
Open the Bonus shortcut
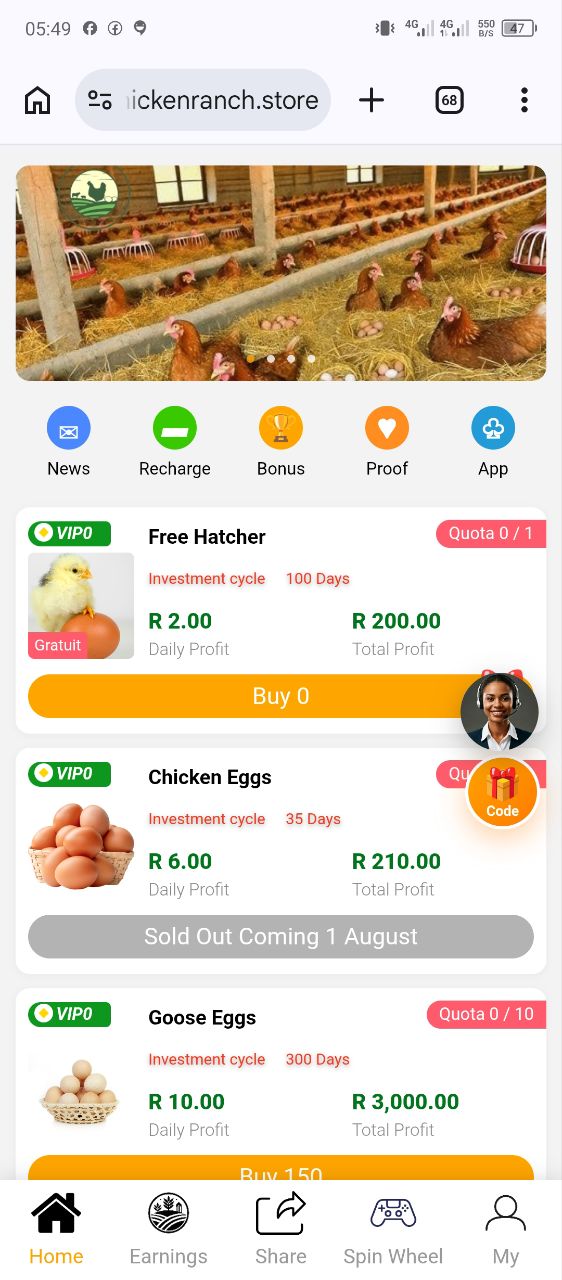click(x=281, y=442)
